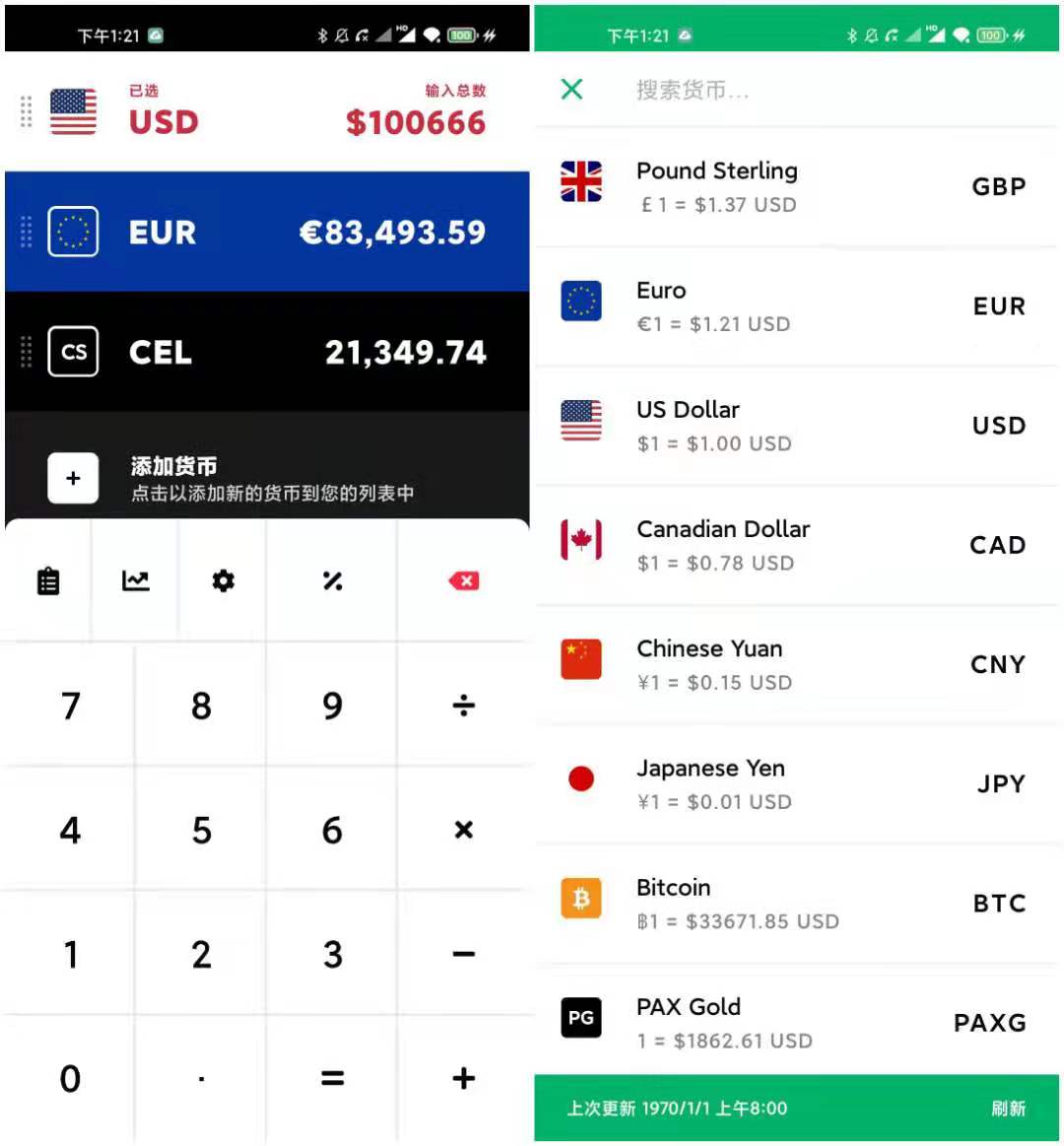
Task: Tap the divide key
Action: pyautogui.click(x=463, y=706)
